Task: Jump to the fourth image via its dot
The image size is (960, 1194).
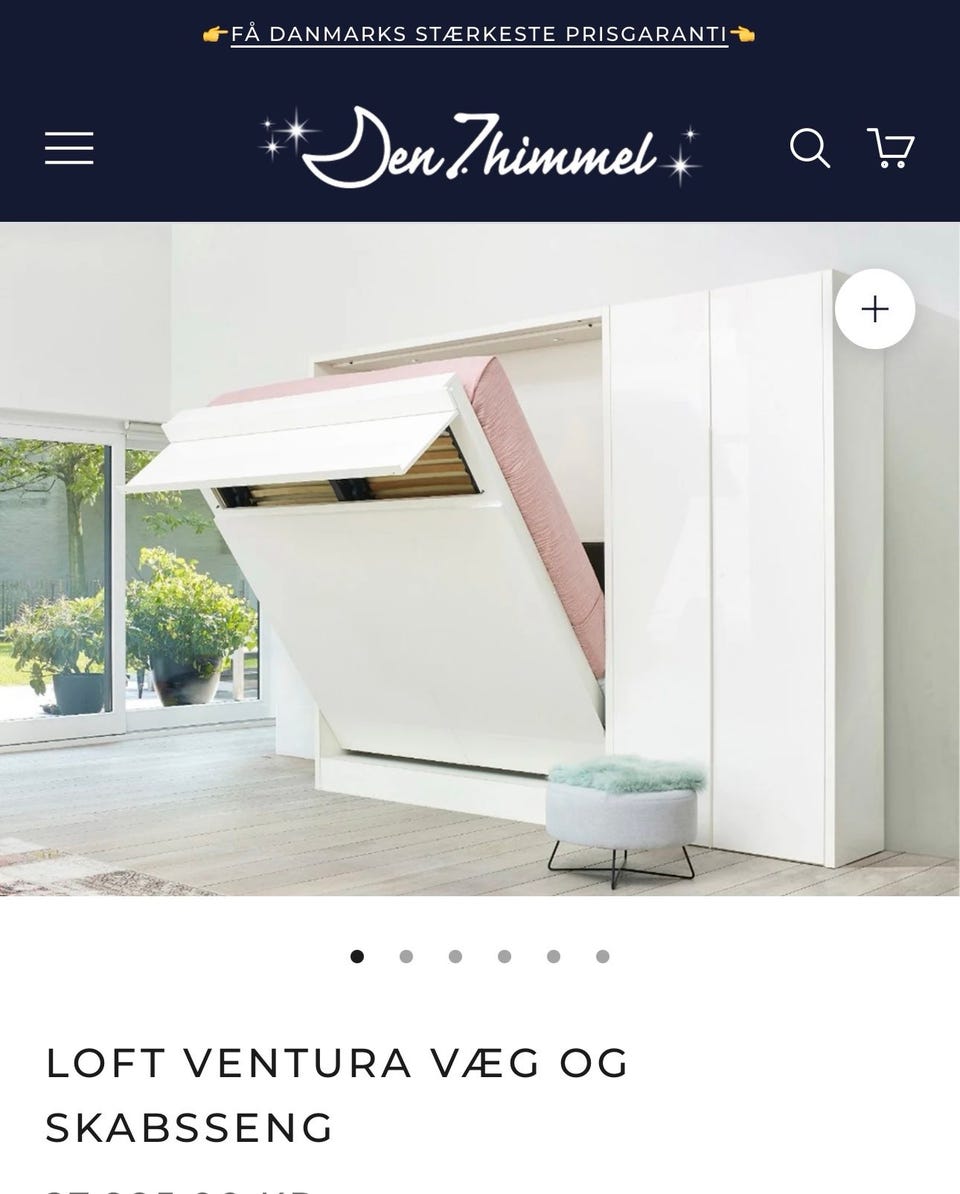Action: click(x=503, y=957)
